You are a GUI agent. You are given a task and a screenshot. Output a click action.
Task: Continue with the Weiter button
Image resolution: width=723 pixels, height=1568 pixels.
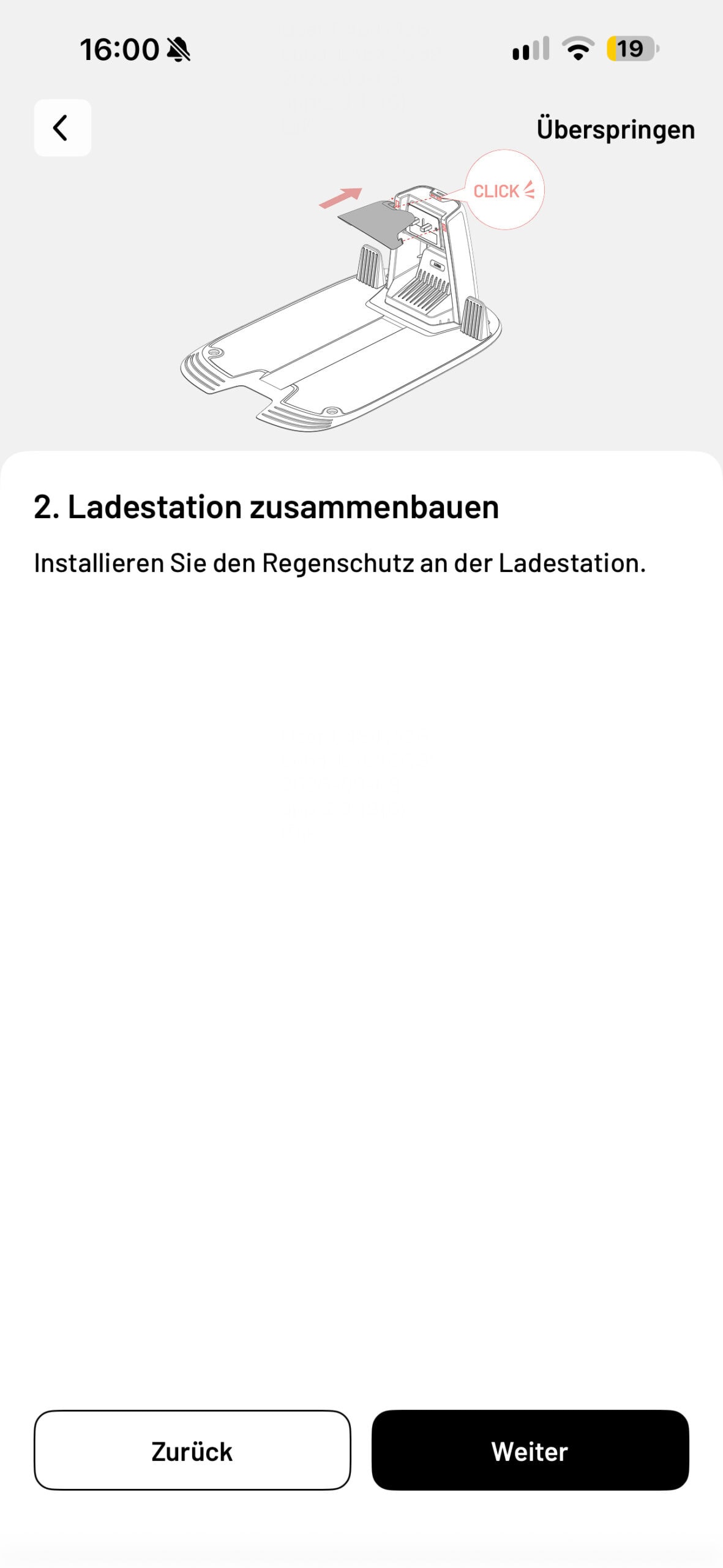click(x=530, y=1451)
